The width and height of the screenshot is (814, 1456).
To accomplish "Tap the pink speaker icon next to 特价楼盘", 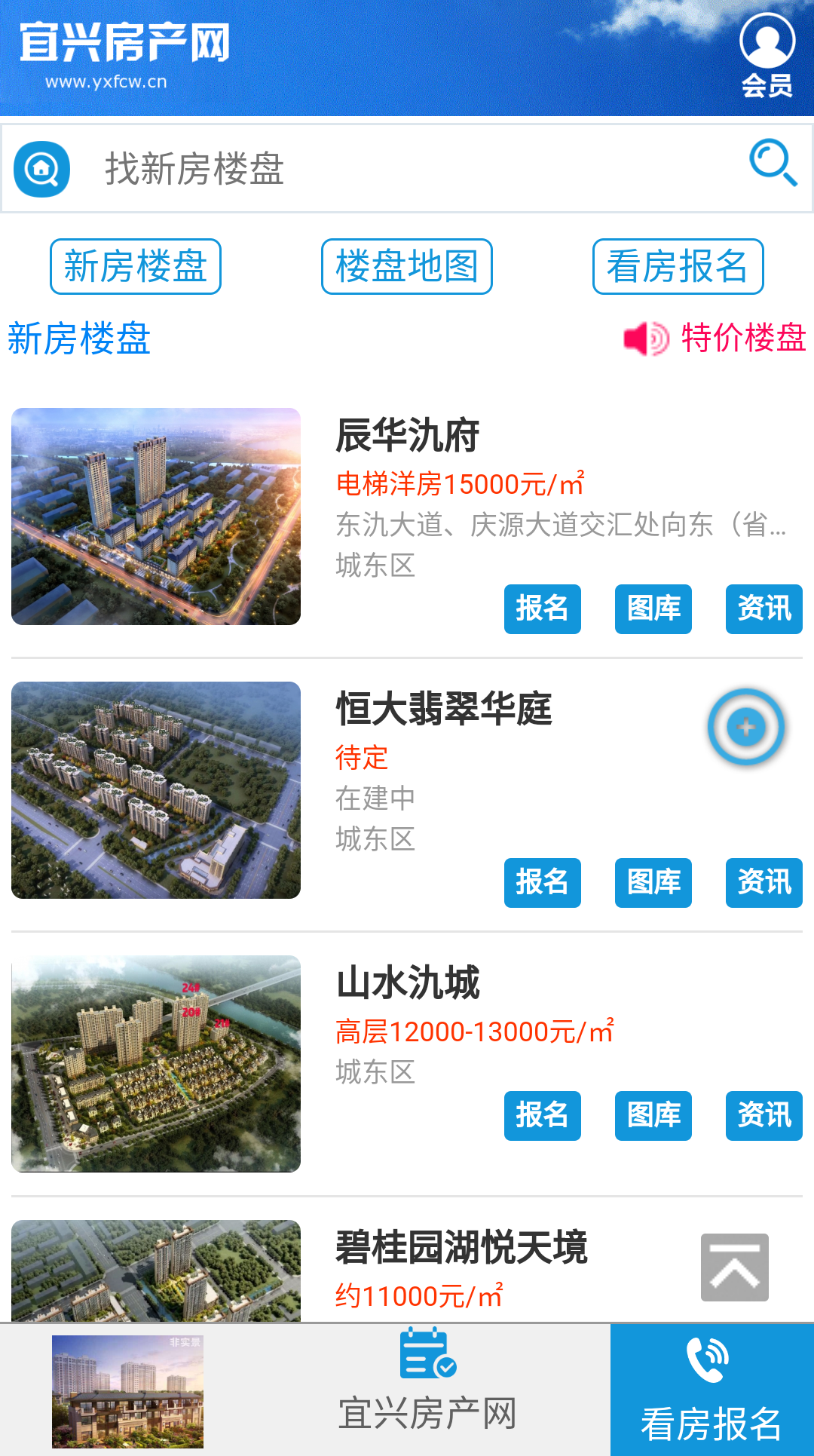I will 644,339.
